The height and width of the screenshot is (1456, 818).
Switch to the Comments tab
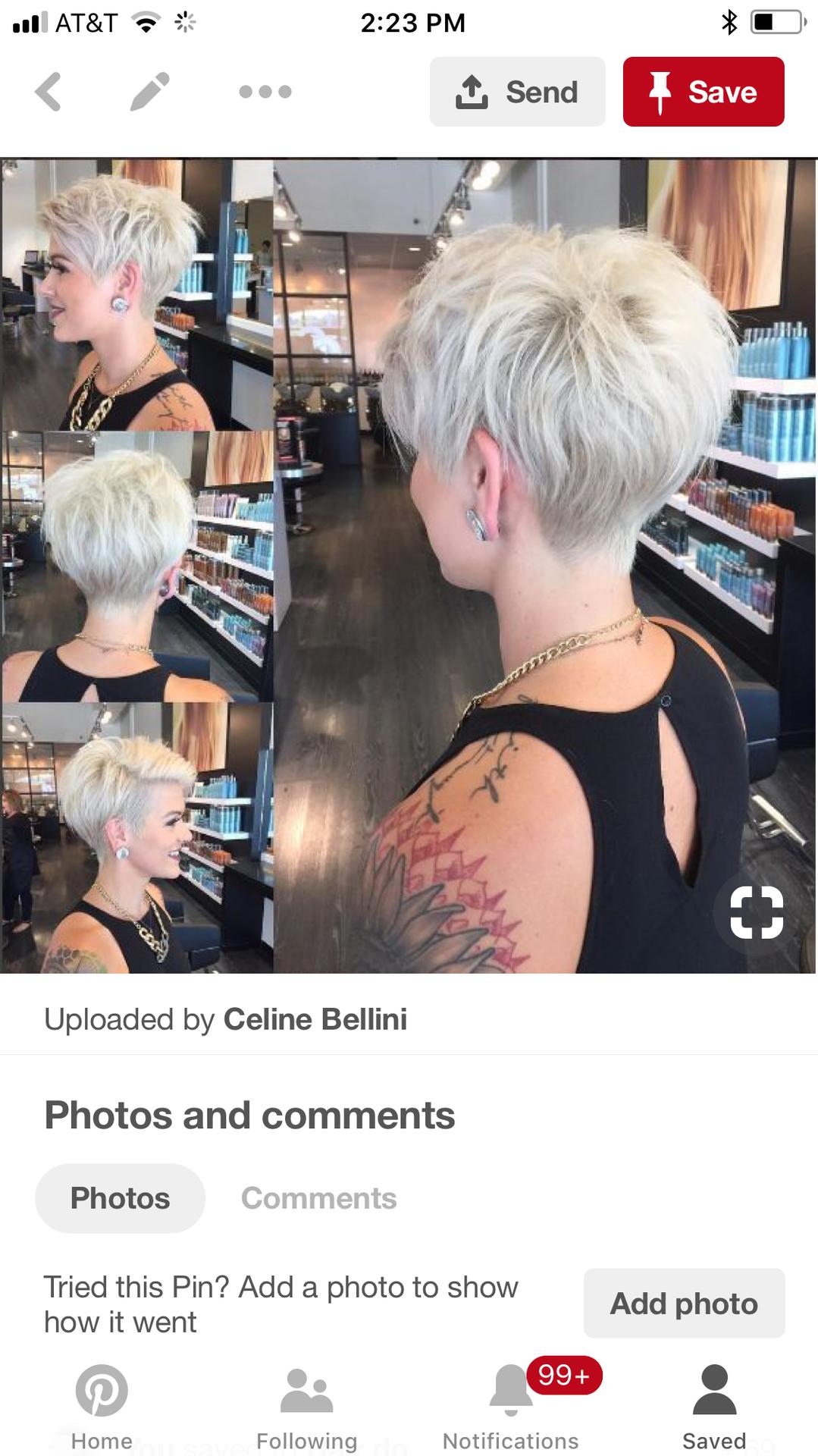(318, 1198)
